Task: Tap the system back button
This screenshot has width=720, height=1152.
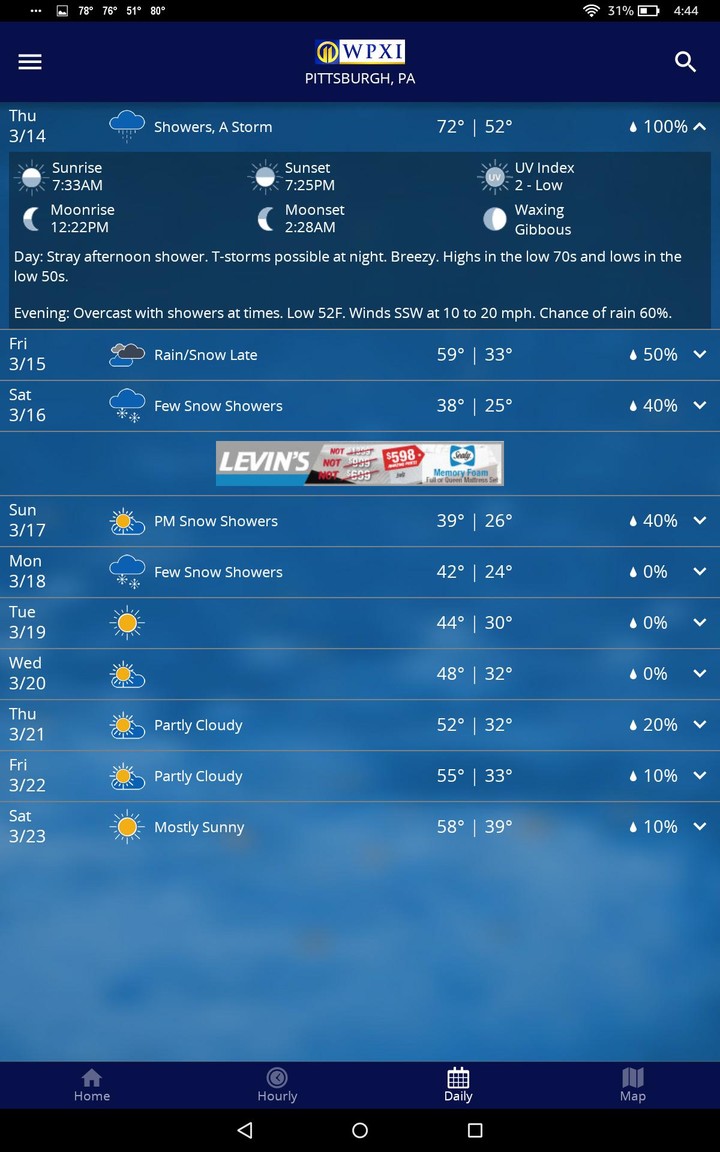Action: (245, 1130)
